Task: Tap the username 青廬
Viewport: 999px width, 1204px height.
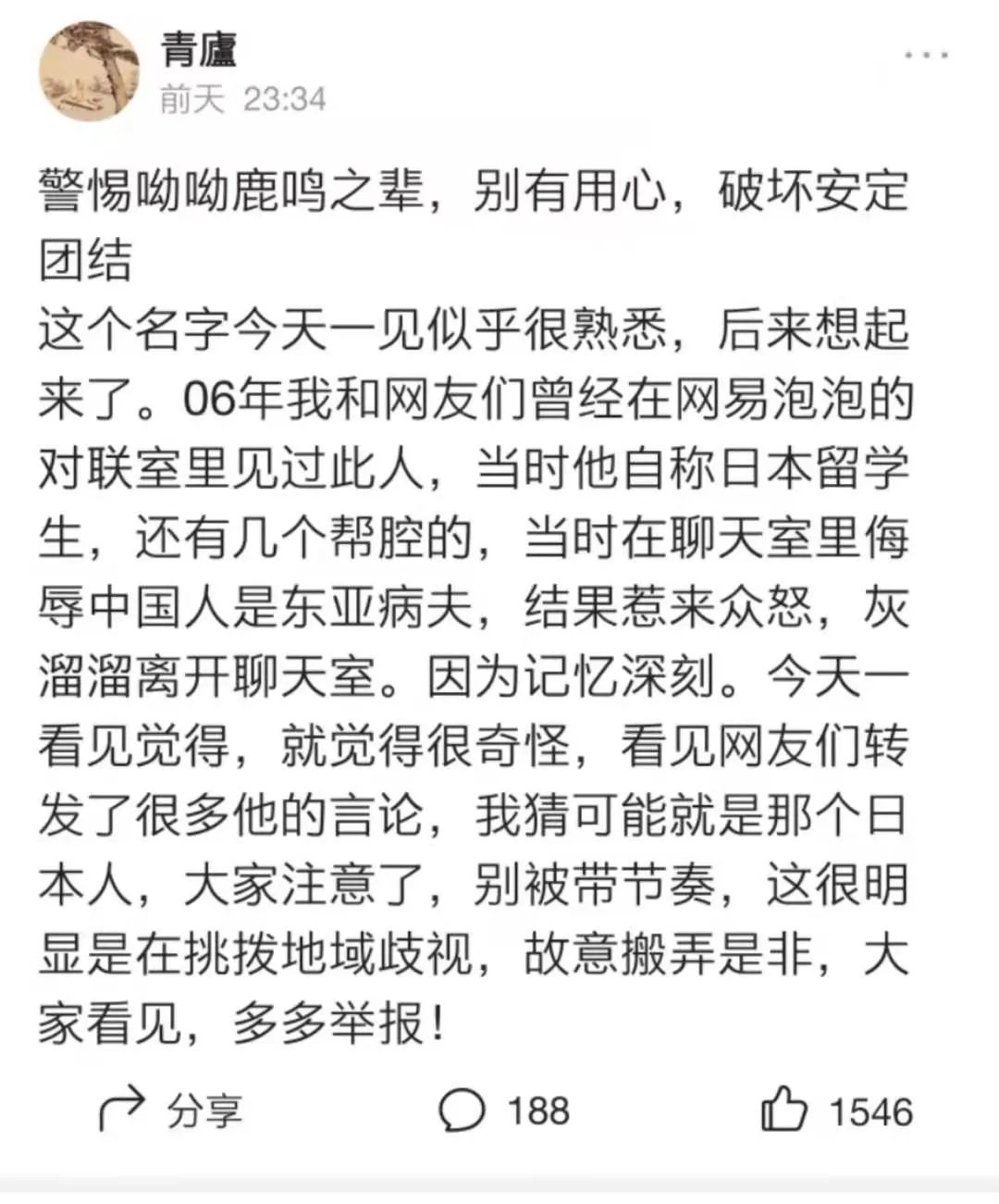Action: (x=200, y=50)
